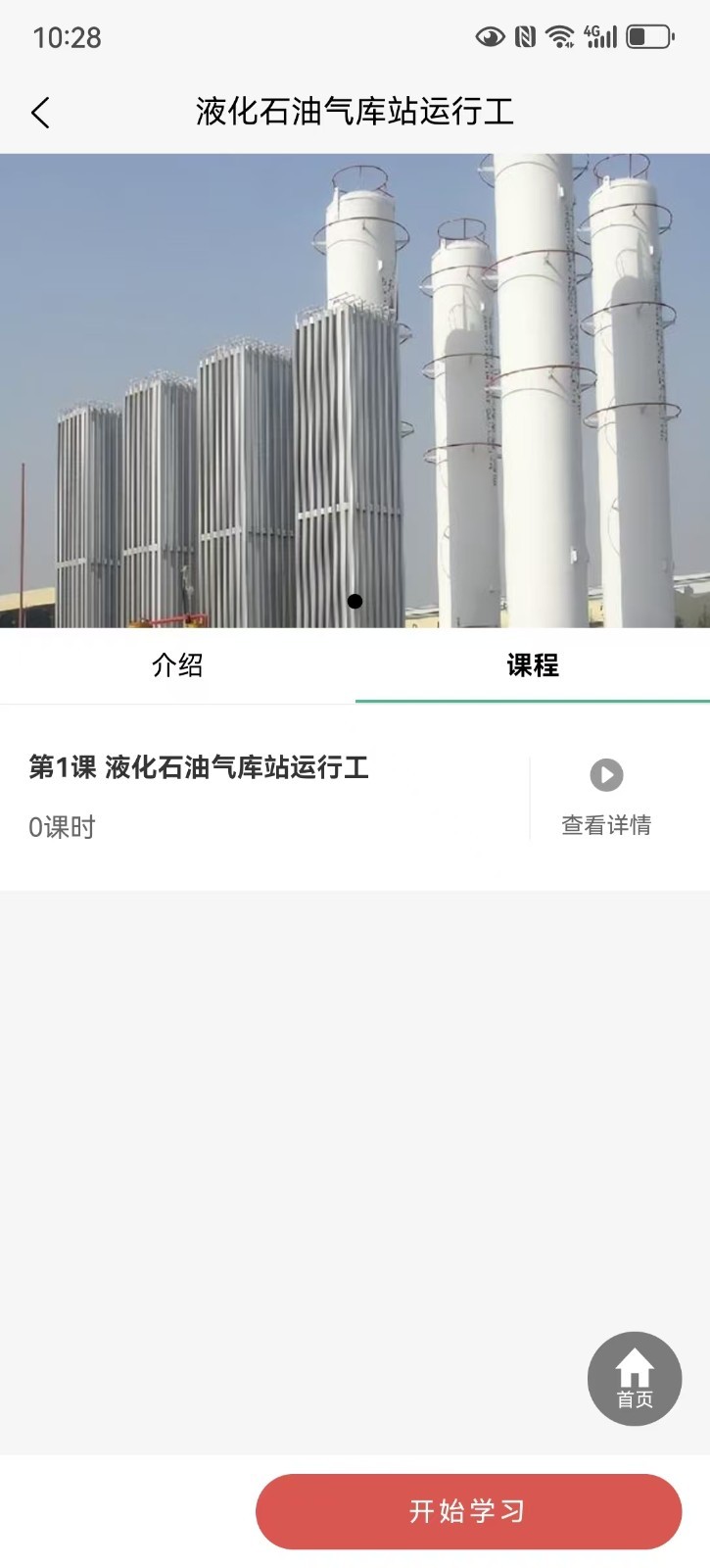Click the carousel dot indicator on the image
Screen dimensions: 710x1568
[x=355, y=601]
